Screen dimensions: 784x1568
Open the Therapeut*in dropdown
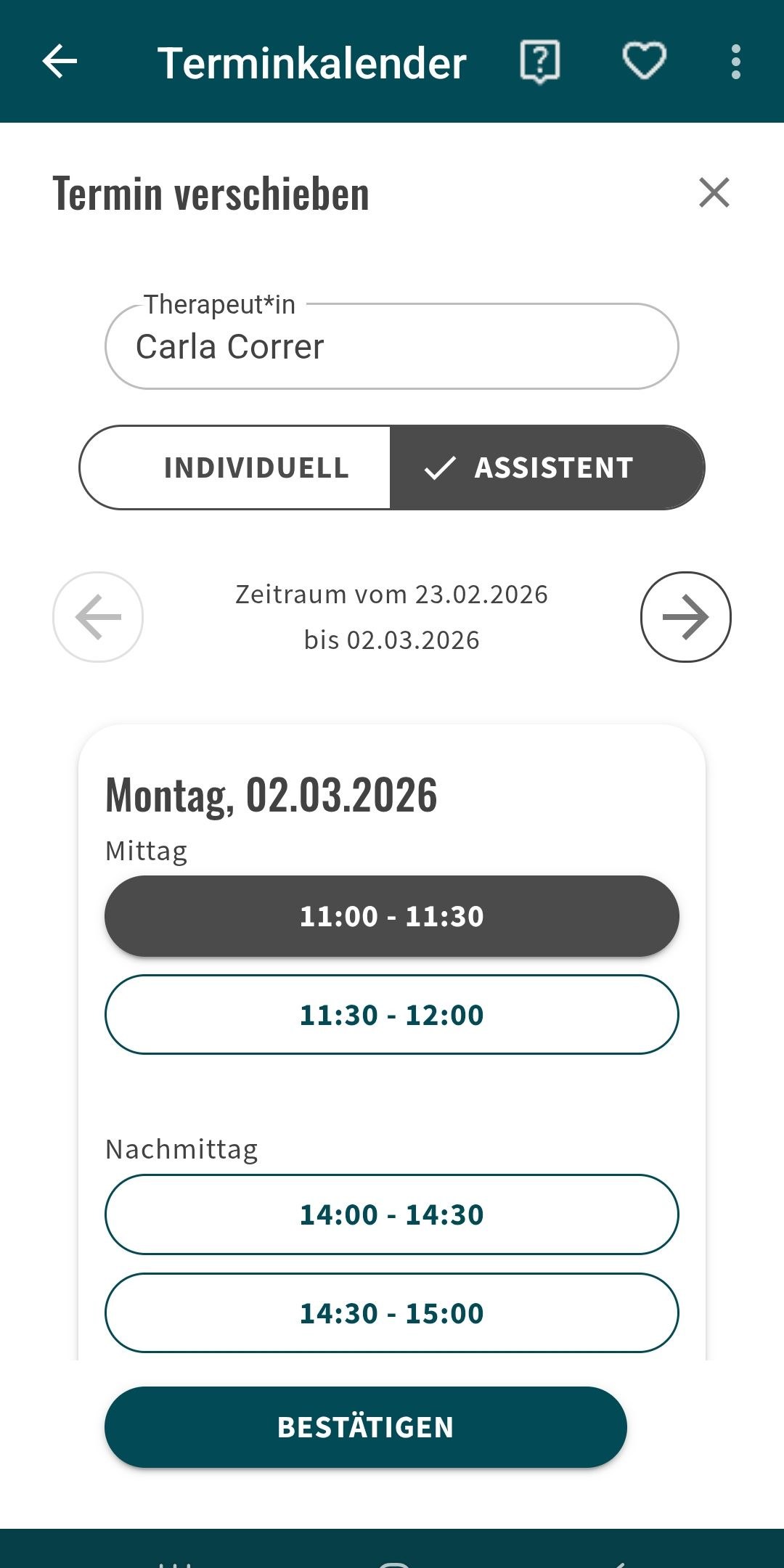coord(392,347)
